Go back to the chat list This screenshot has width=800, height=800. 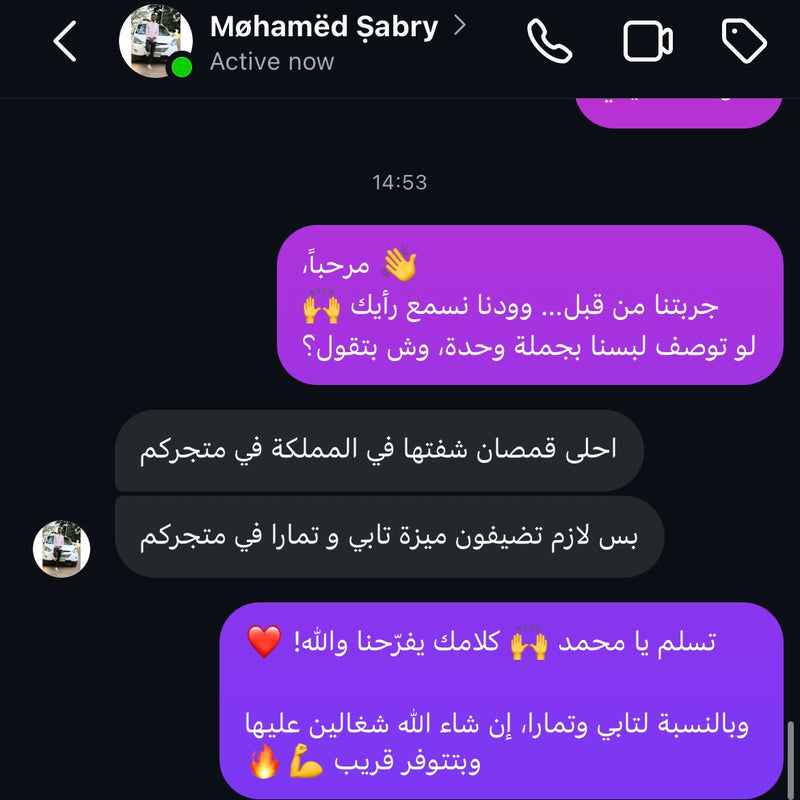coord(65,41)
